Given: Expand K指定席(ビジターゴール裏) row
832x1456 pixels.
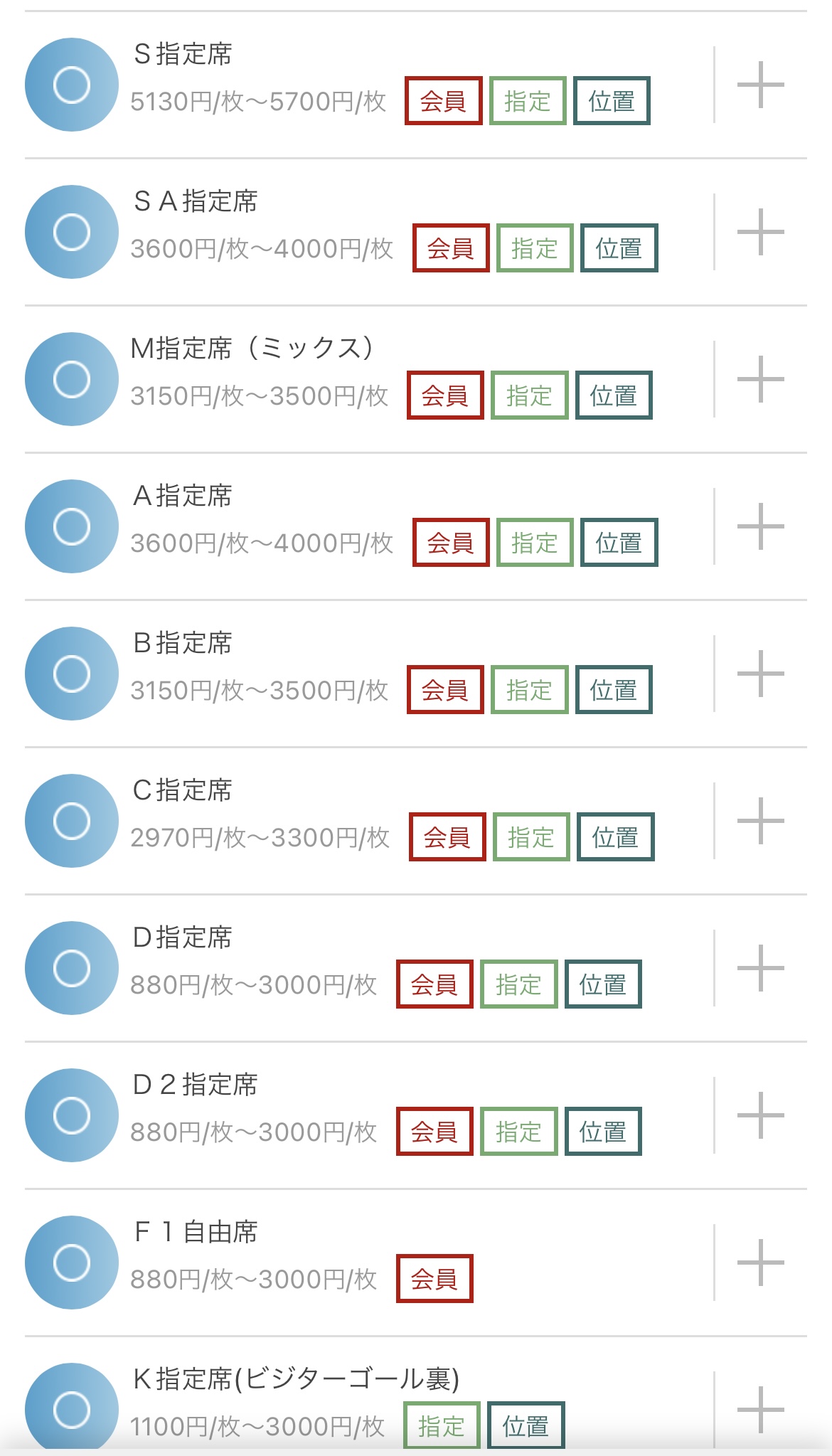Looking at the screenshot, I should click(x=760, y=1410).
